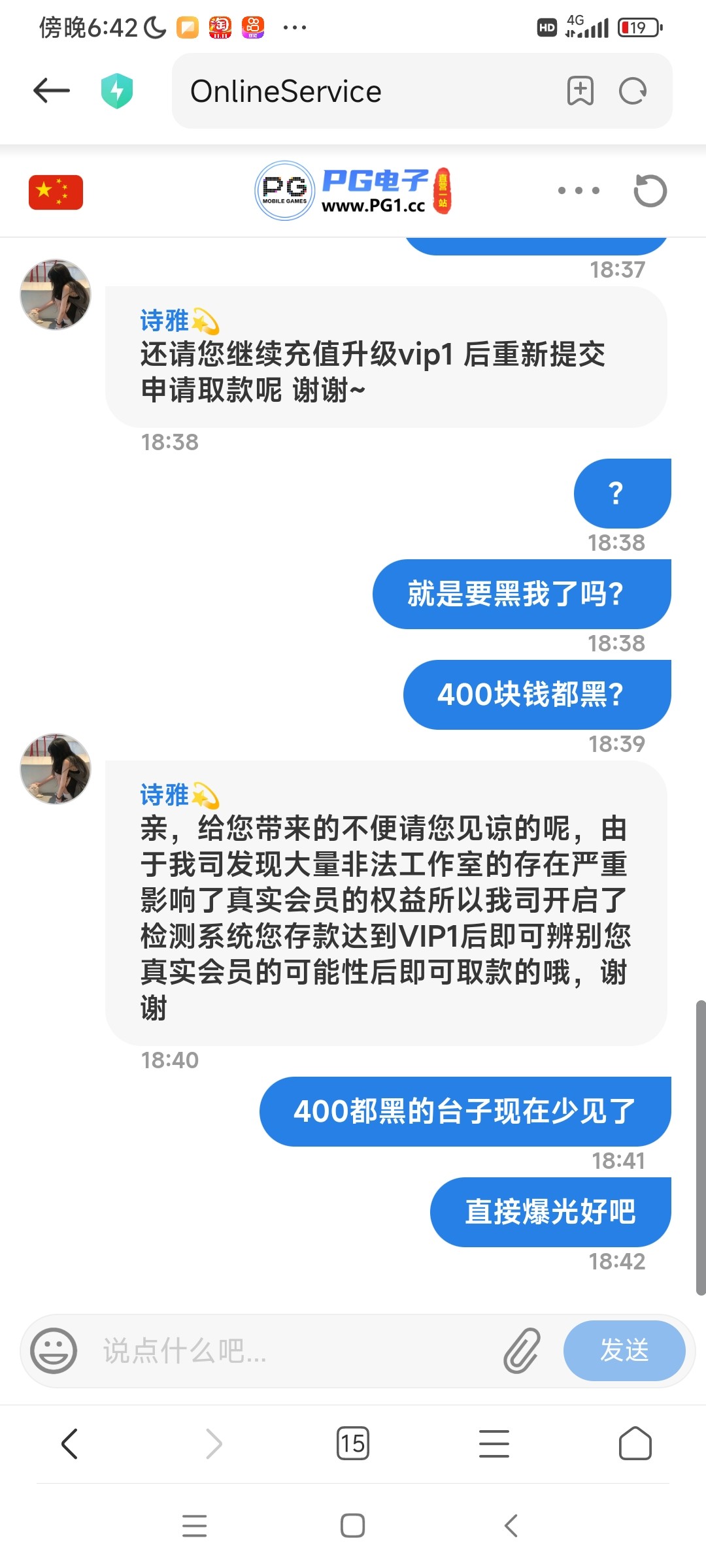Screen dimensions: 706x1568
Task: Open the emoji picker
Action: (x=54, y=1350)
